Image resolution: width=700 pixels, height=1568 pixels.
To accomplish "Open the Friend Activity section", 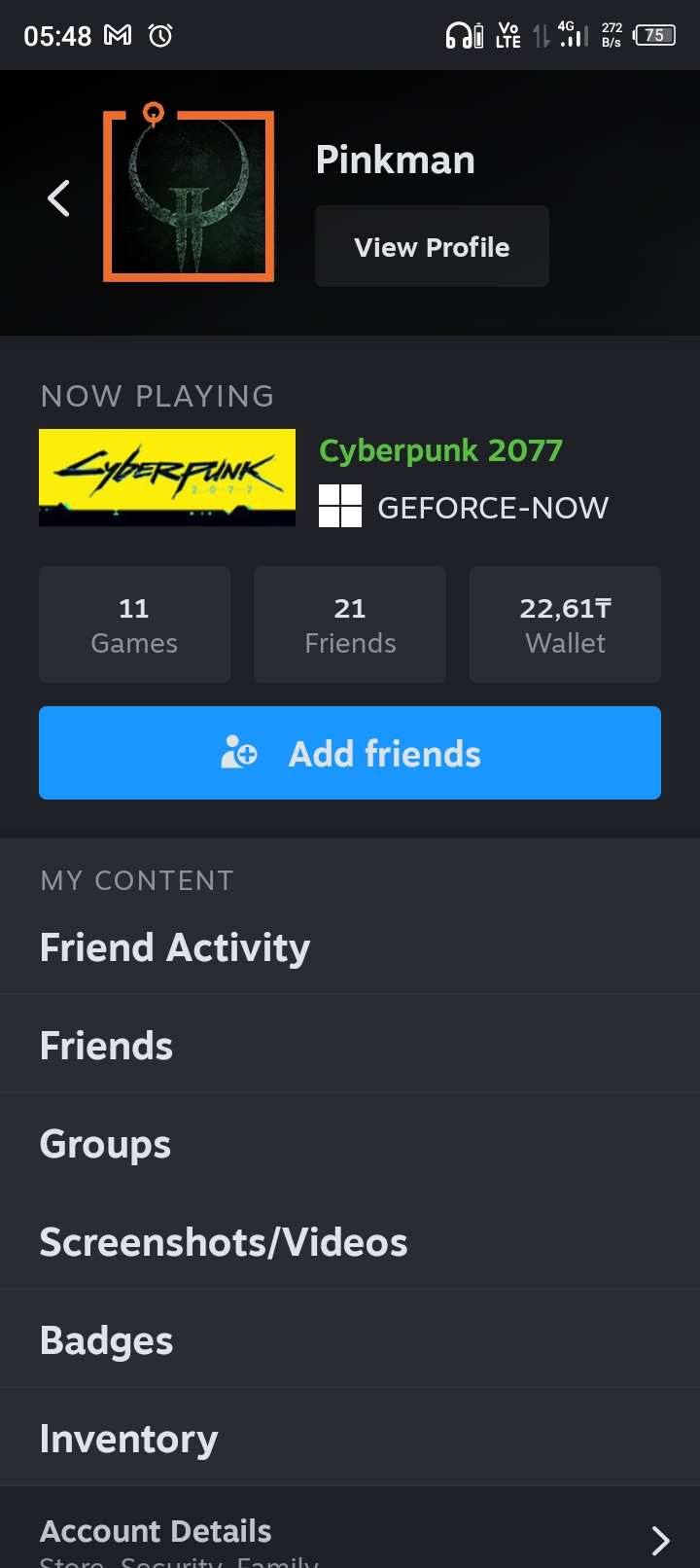I will tap(175, 946).
